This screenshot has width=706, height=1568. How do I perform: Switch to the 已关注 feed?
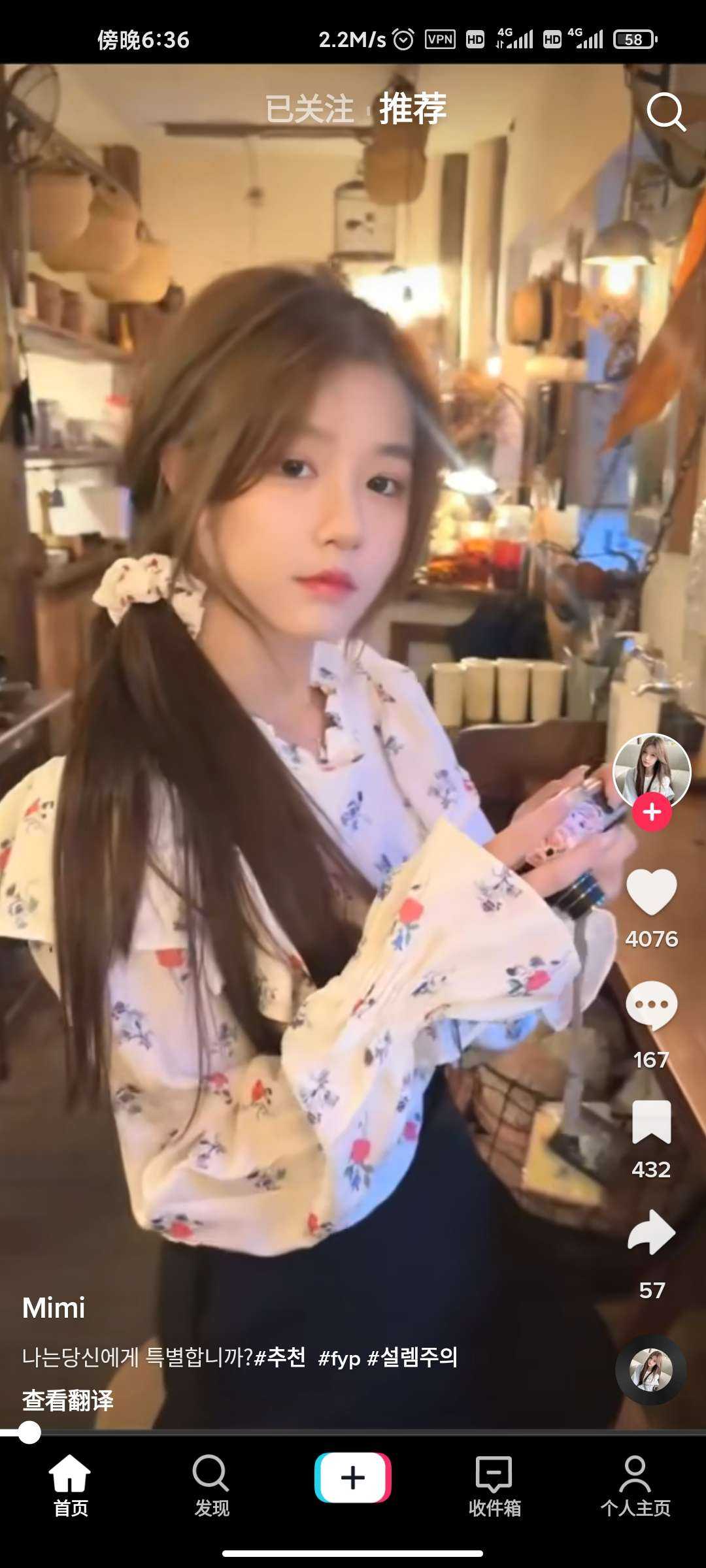[x=309, y=109]
